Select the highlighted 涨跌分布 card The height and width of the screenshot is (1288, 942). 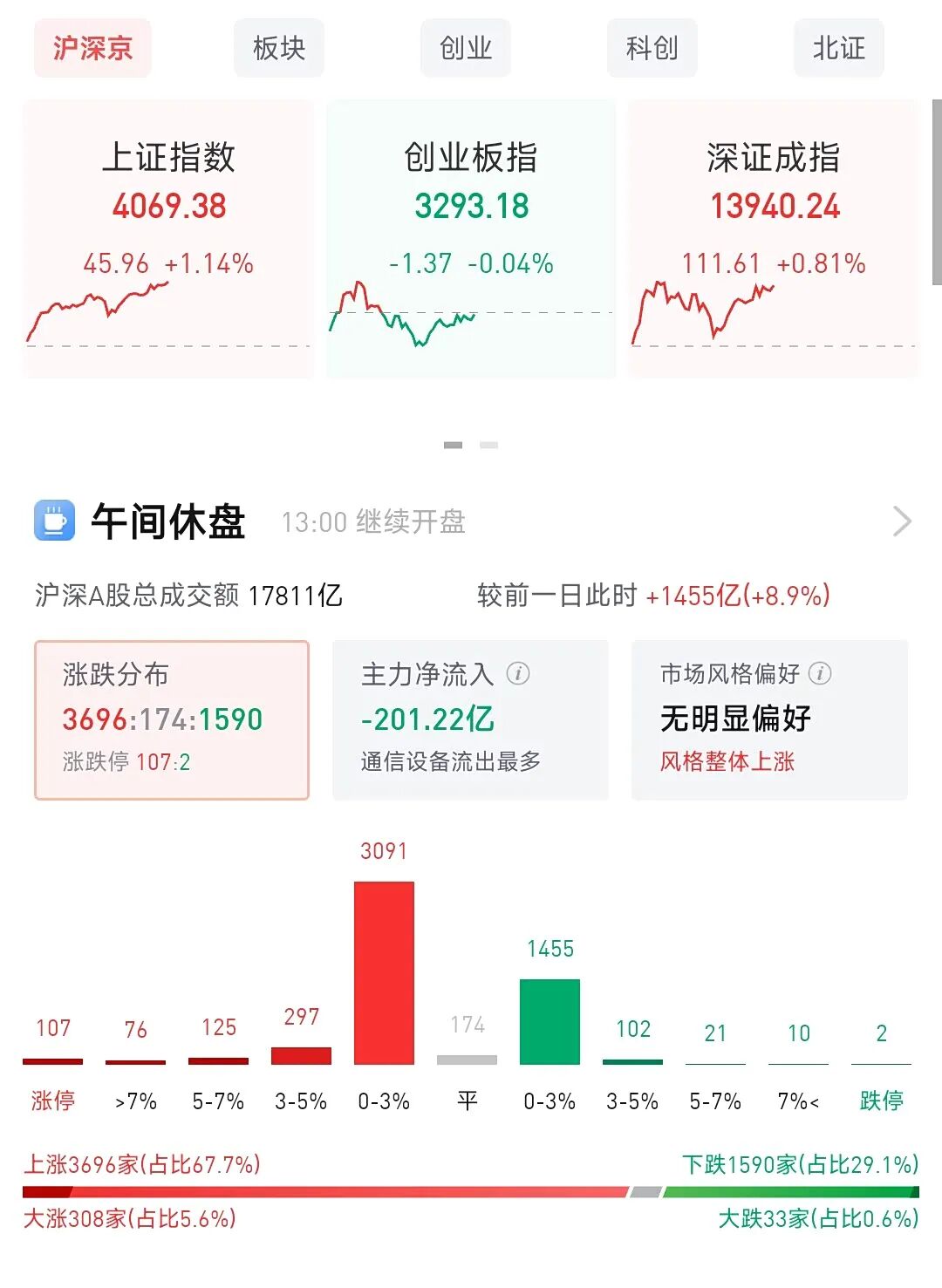coord(172,719)
